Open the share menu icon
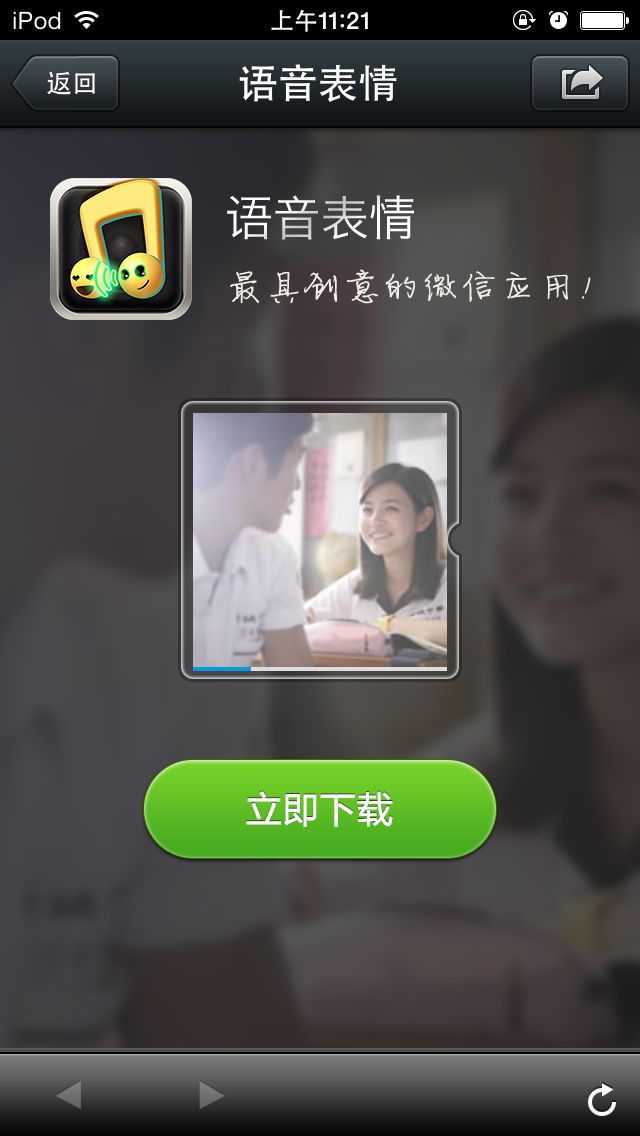 click(x=580, y=83)
